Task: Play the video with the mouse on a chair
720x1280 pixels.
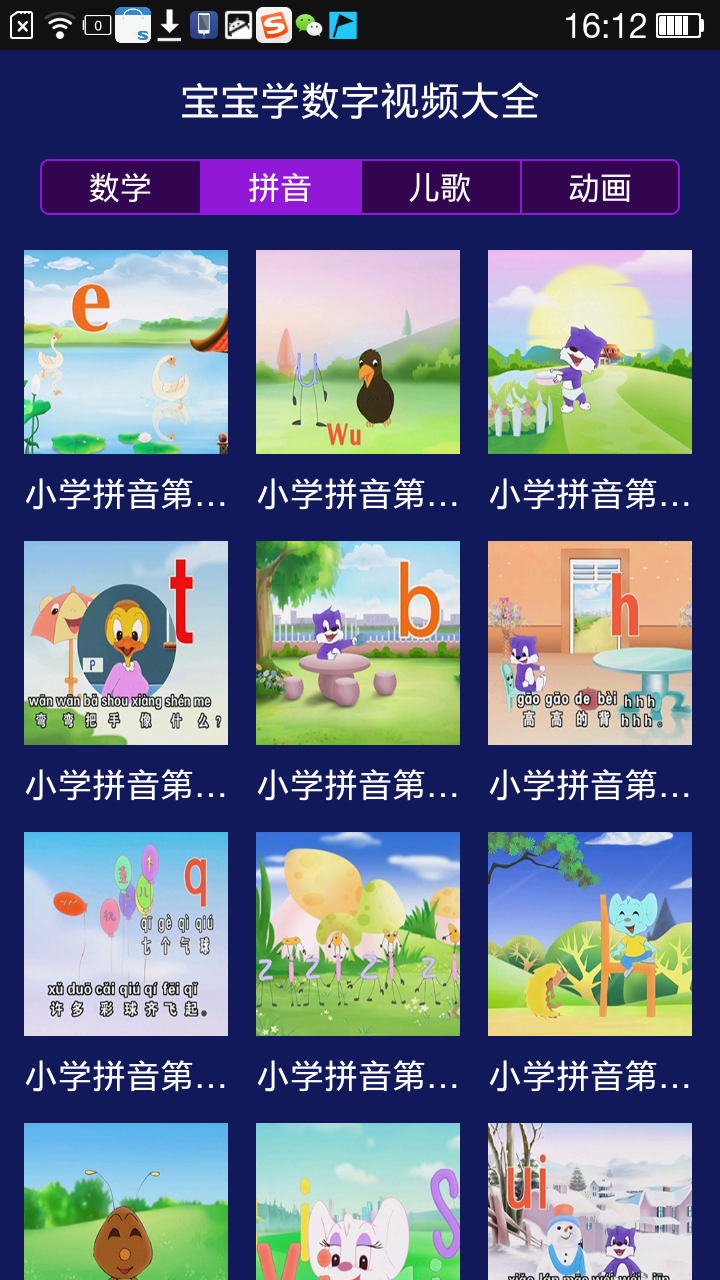Action: click(x=590, y=934)
